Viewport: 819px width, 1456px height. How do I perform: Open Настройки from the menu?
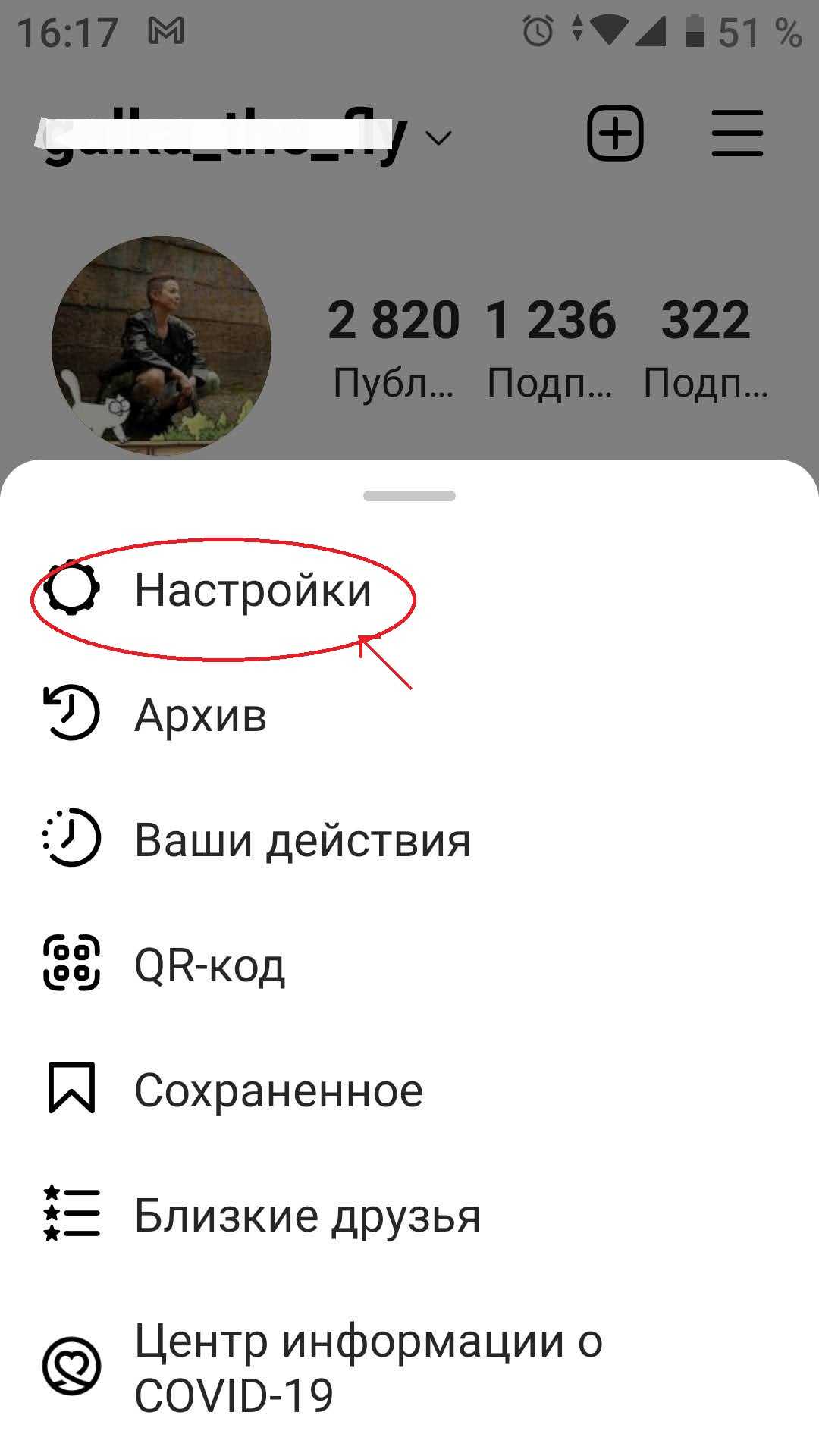253,590
